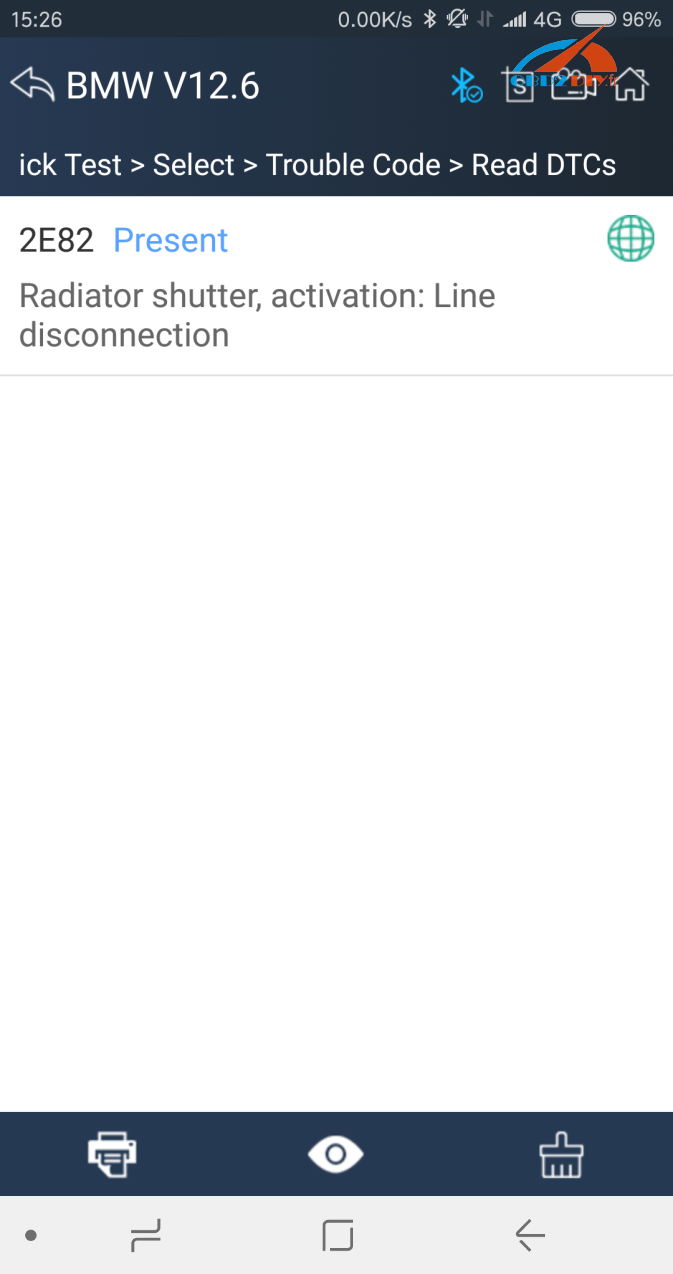Viewport: 673px width, 1274px height.
Task: Return to the app home screen
Action: click(630, 85)
